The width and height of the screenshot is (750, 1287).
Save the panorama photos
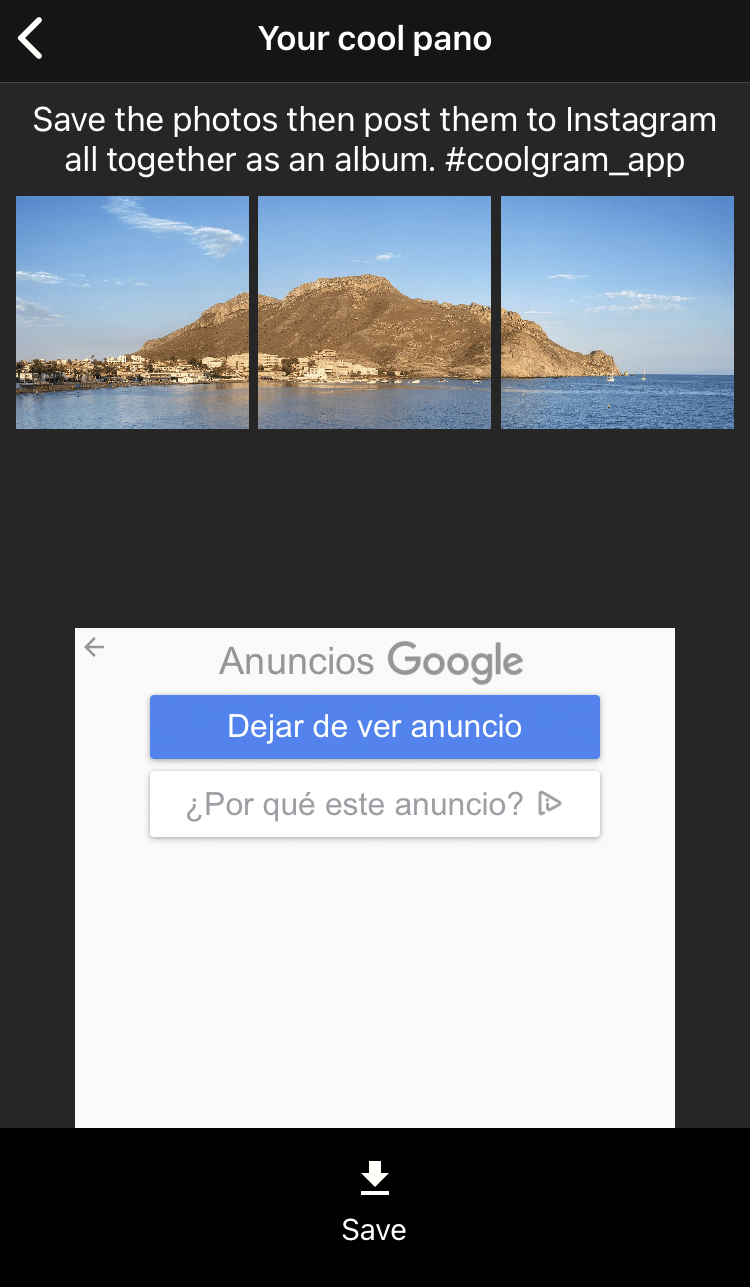point(374,1202)
